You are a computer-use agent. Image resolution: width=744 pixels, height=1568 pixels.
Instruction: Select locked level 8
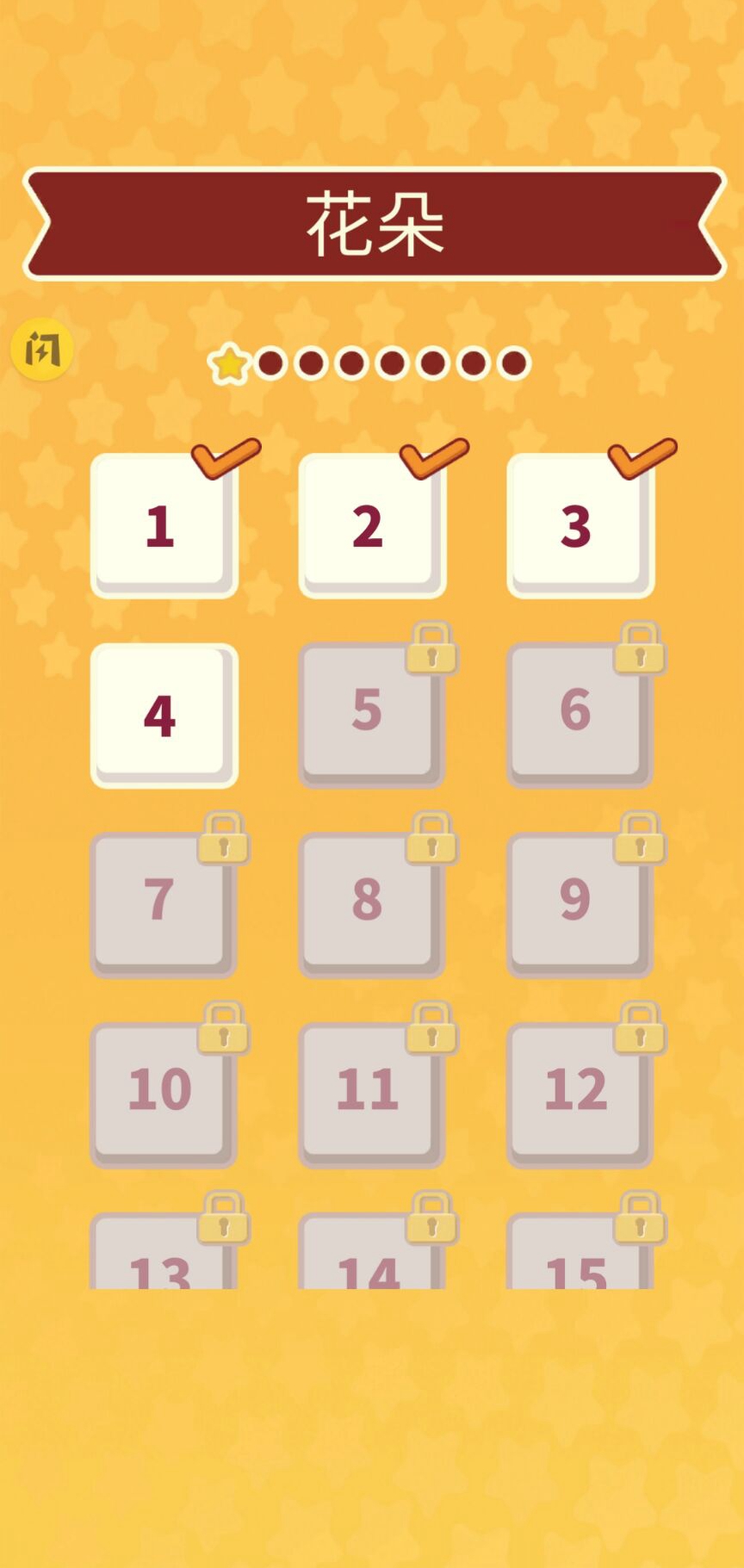click(370, 903)
